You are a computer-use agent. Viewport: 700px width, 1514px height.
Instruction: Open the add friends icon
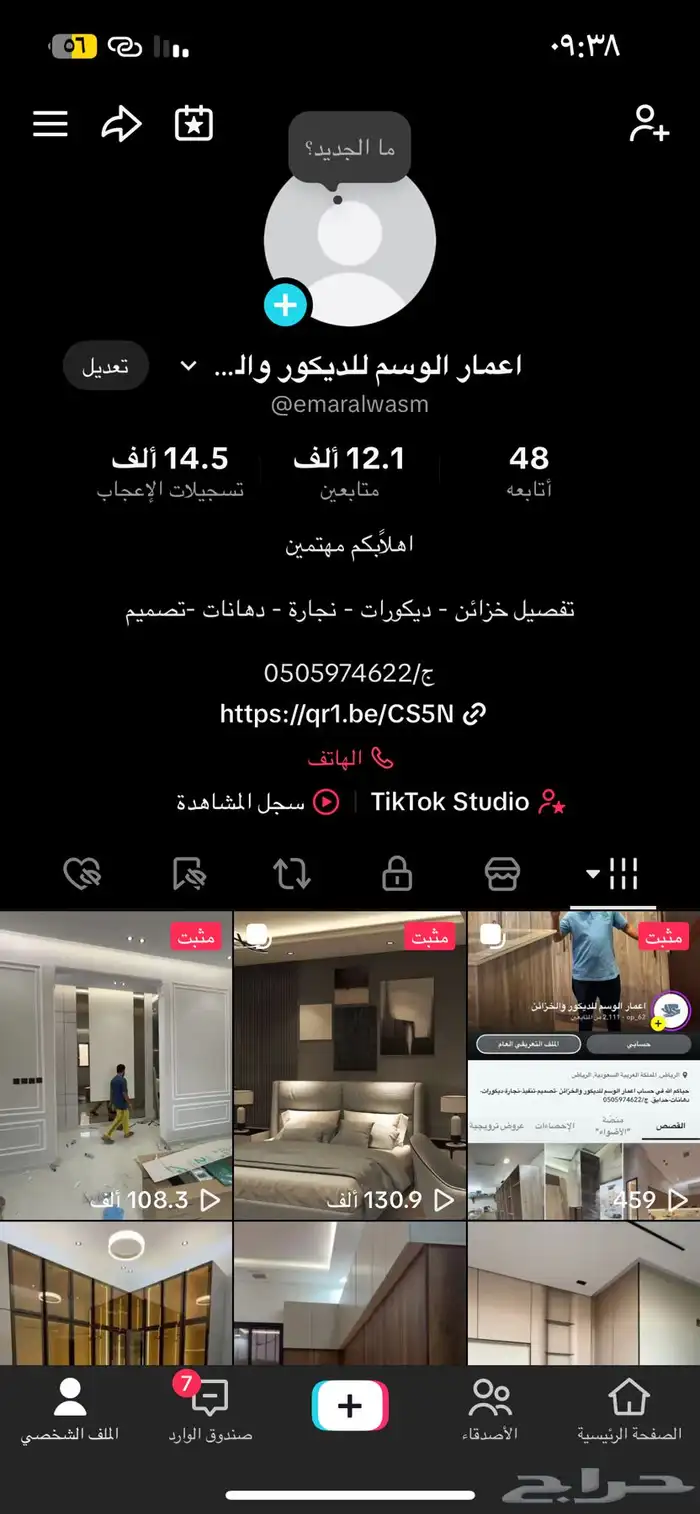pyautogui.click(x=649, y=124)
